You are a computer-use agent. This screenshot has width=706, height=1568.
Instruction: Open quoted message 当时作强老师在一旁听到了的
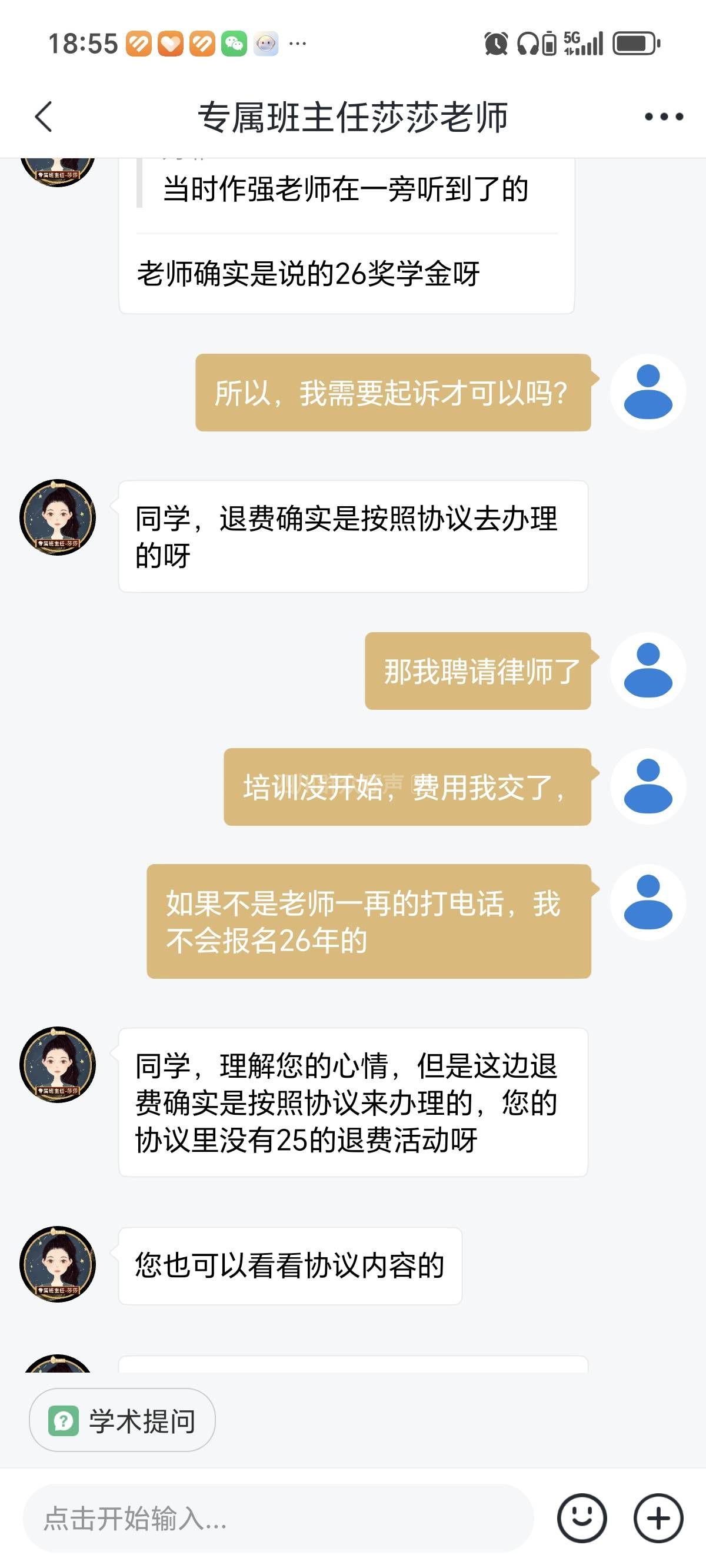[345, 188]
